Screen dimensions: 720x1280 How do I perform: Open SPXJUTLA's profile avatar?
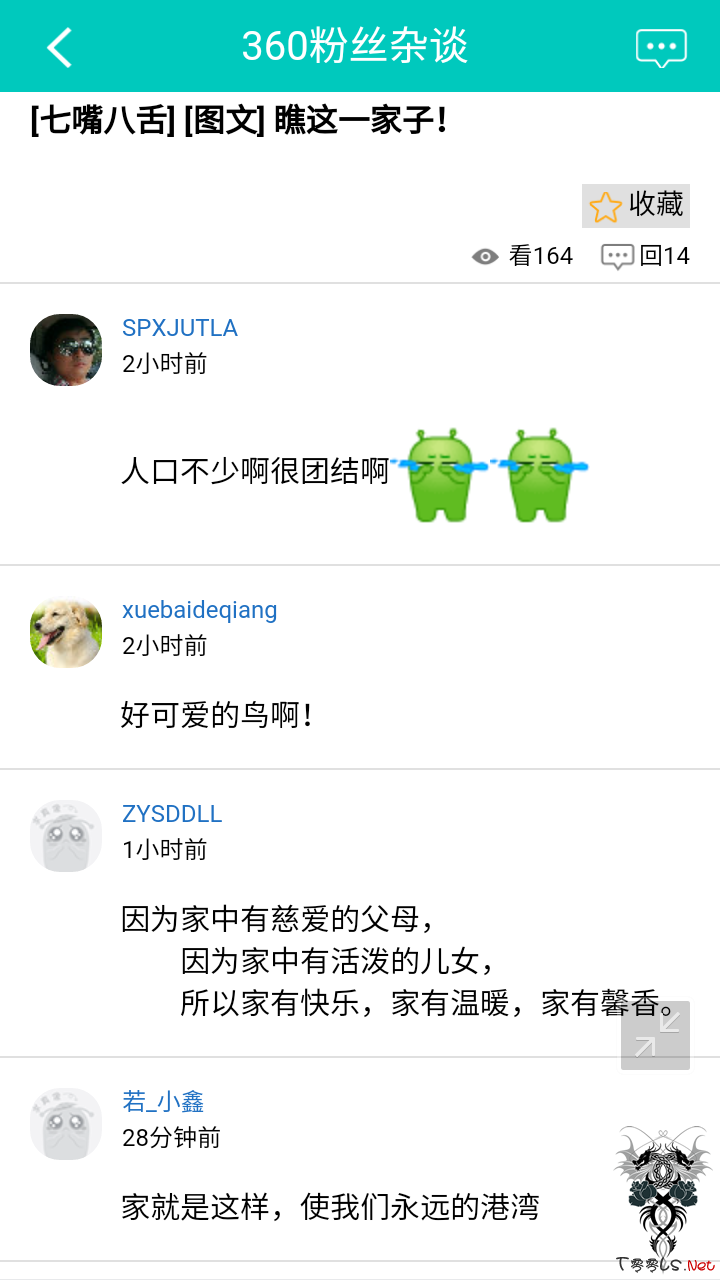point(66,350)
